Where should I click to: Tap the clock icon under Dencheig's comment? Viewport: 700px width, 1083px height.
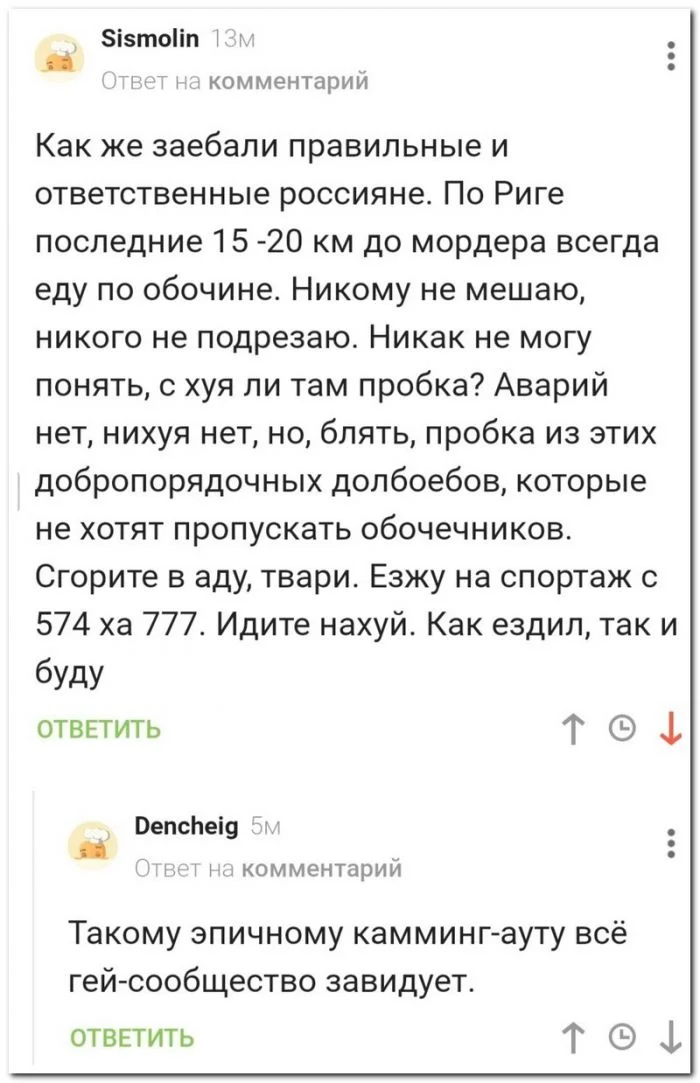pos(622,1037)
